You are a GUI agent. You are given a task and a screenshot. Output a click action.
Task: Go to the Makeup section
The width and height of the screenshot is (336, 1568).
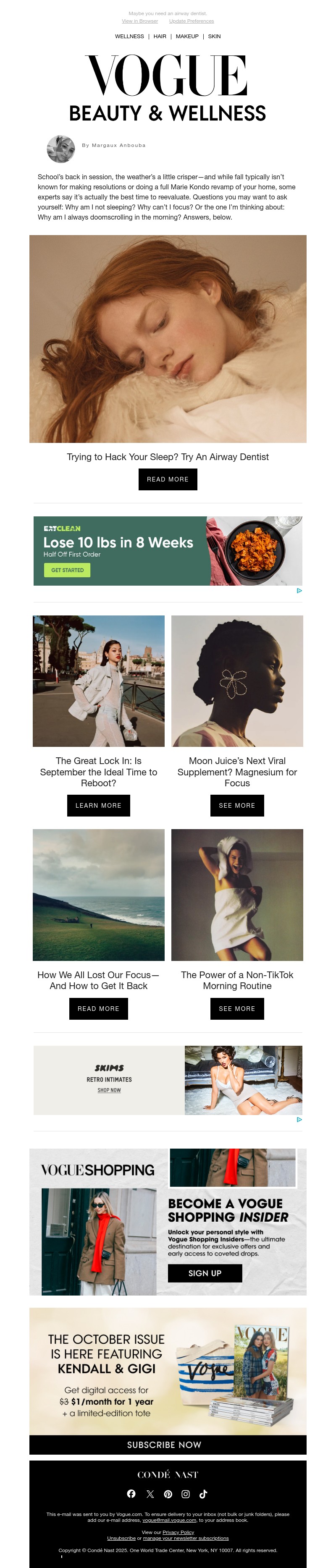(x=187, y=37)
